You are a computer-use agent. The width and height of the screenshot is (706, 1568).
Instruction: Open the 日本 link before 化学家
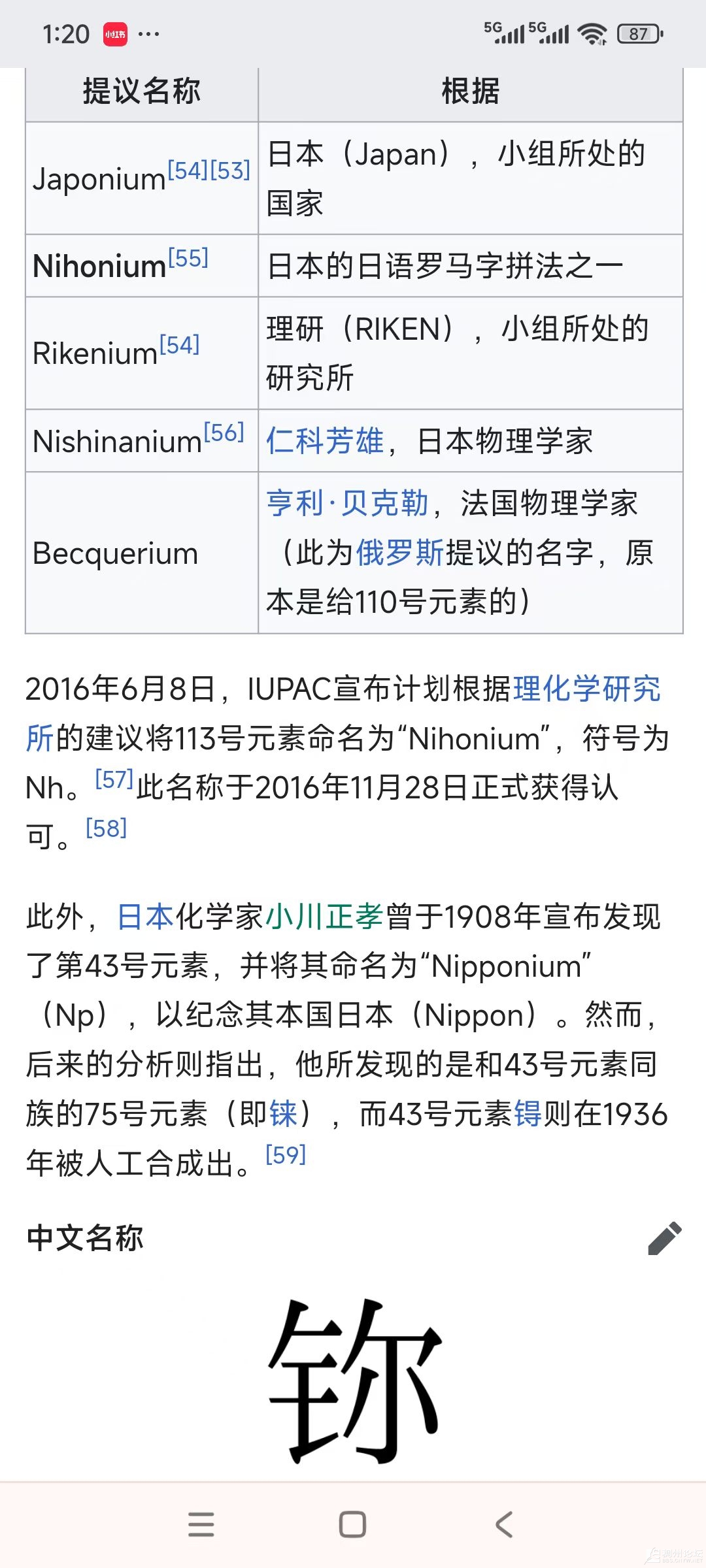pos(145,917)
